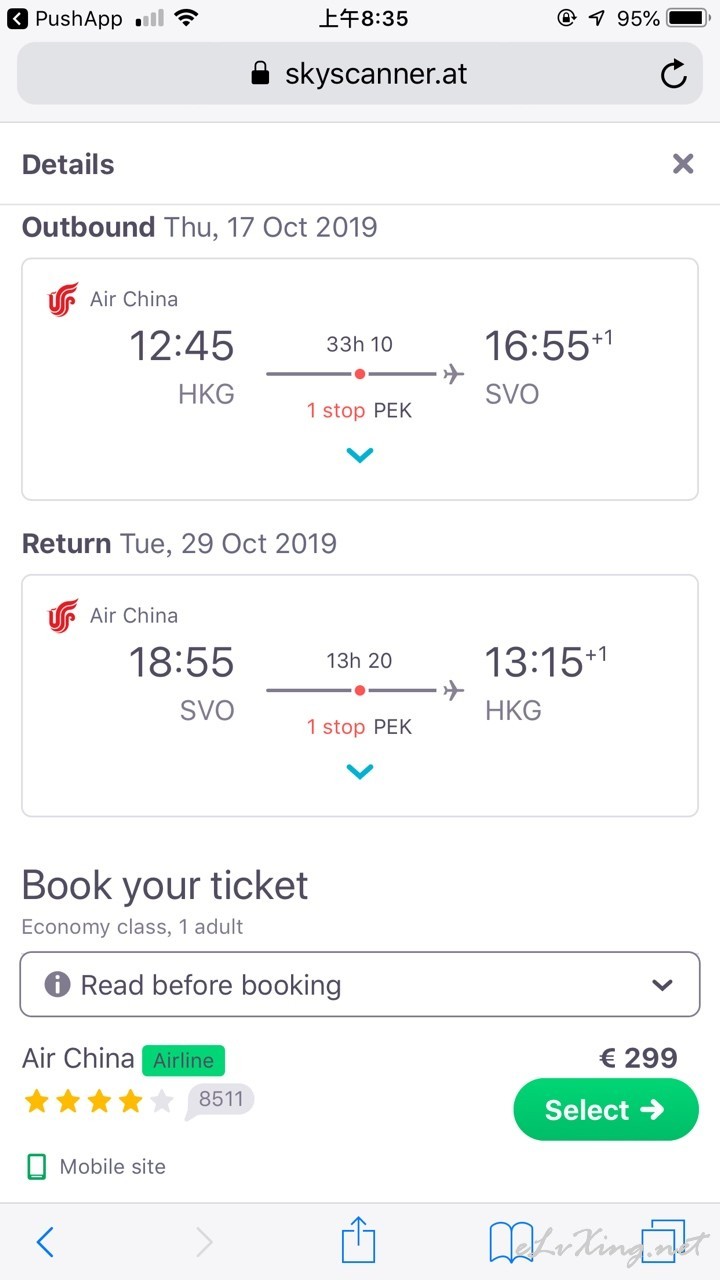The width and height of the screenshot is (720, 1280).
Task: Show open Safari tabs
Action: click(x=662, y=1242)
